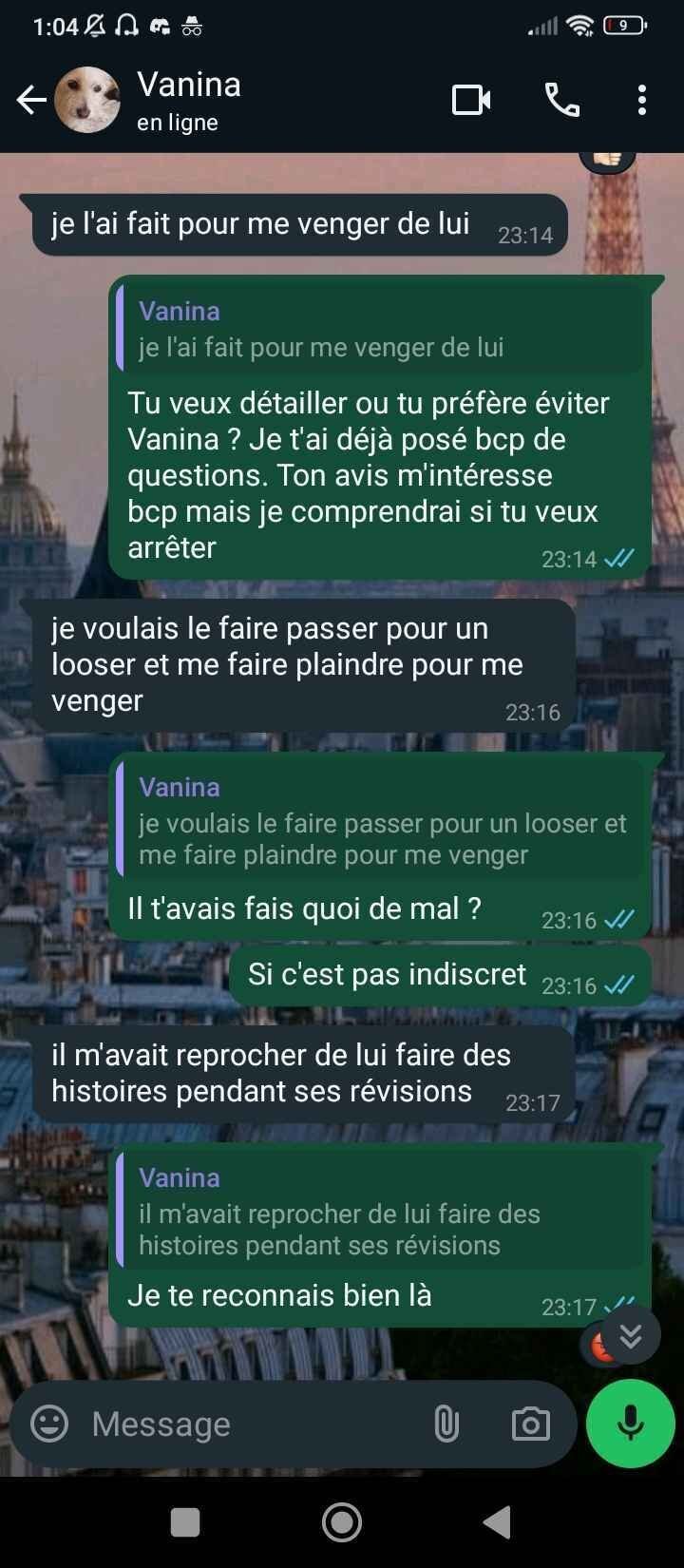Tap the microphone voice message button

[630, 1424]
